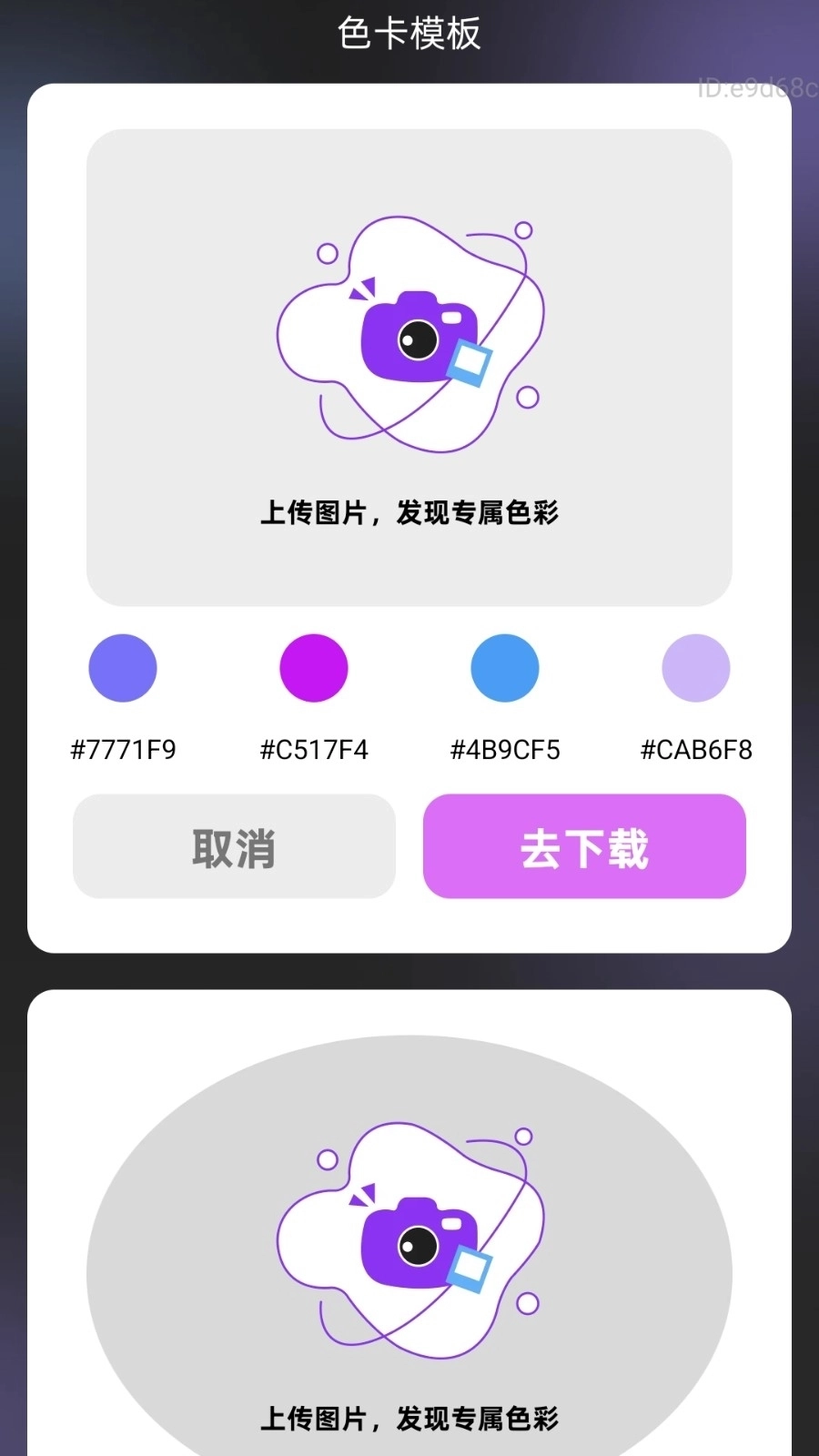Select the #C517F4 color swatch
Screen dimensions: 819x1456
314,668
